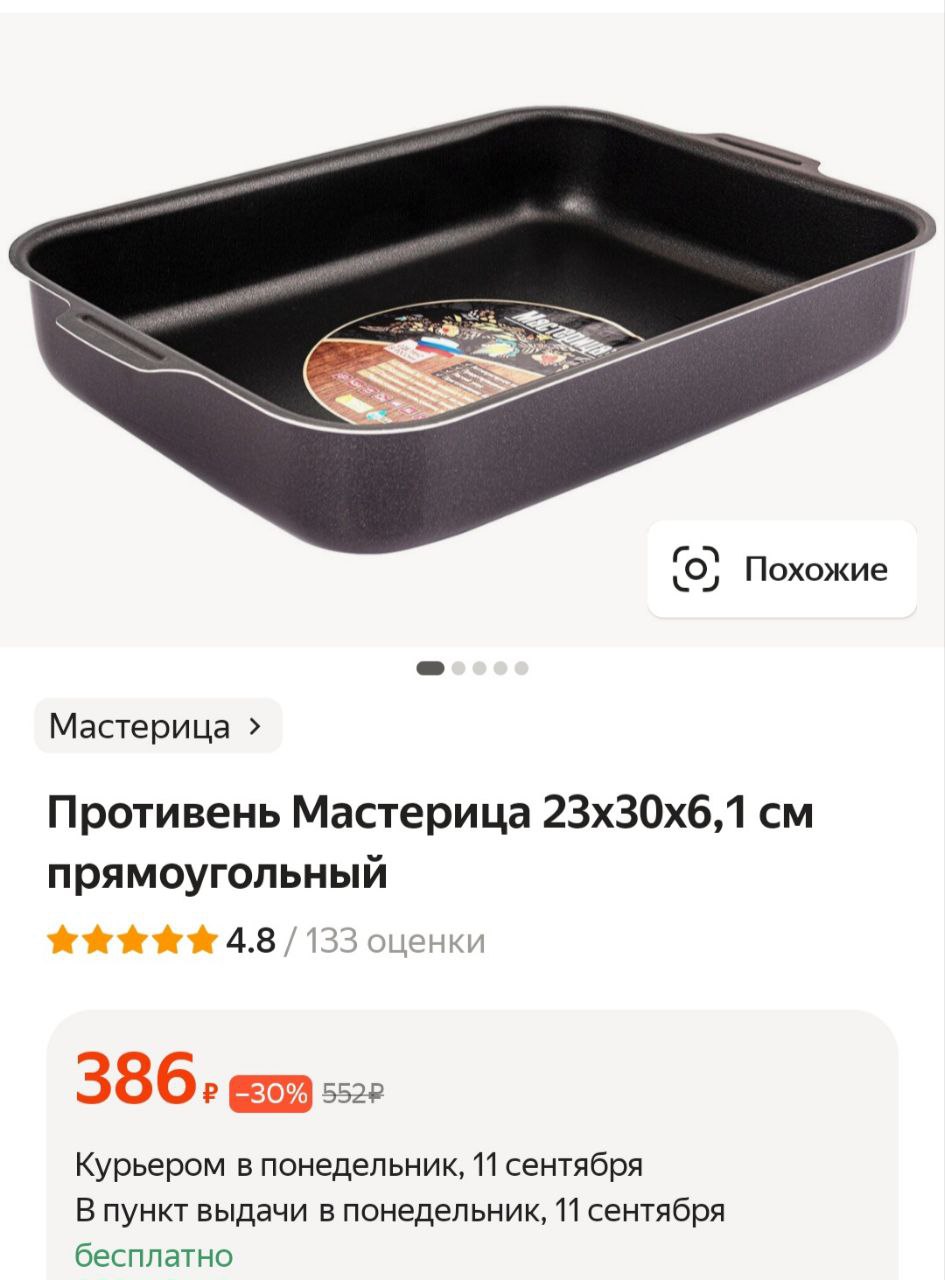Open the 133 оценки ratings
Image resolution: width=945 pixels, height=1280 pixels.
coord(395,941)
